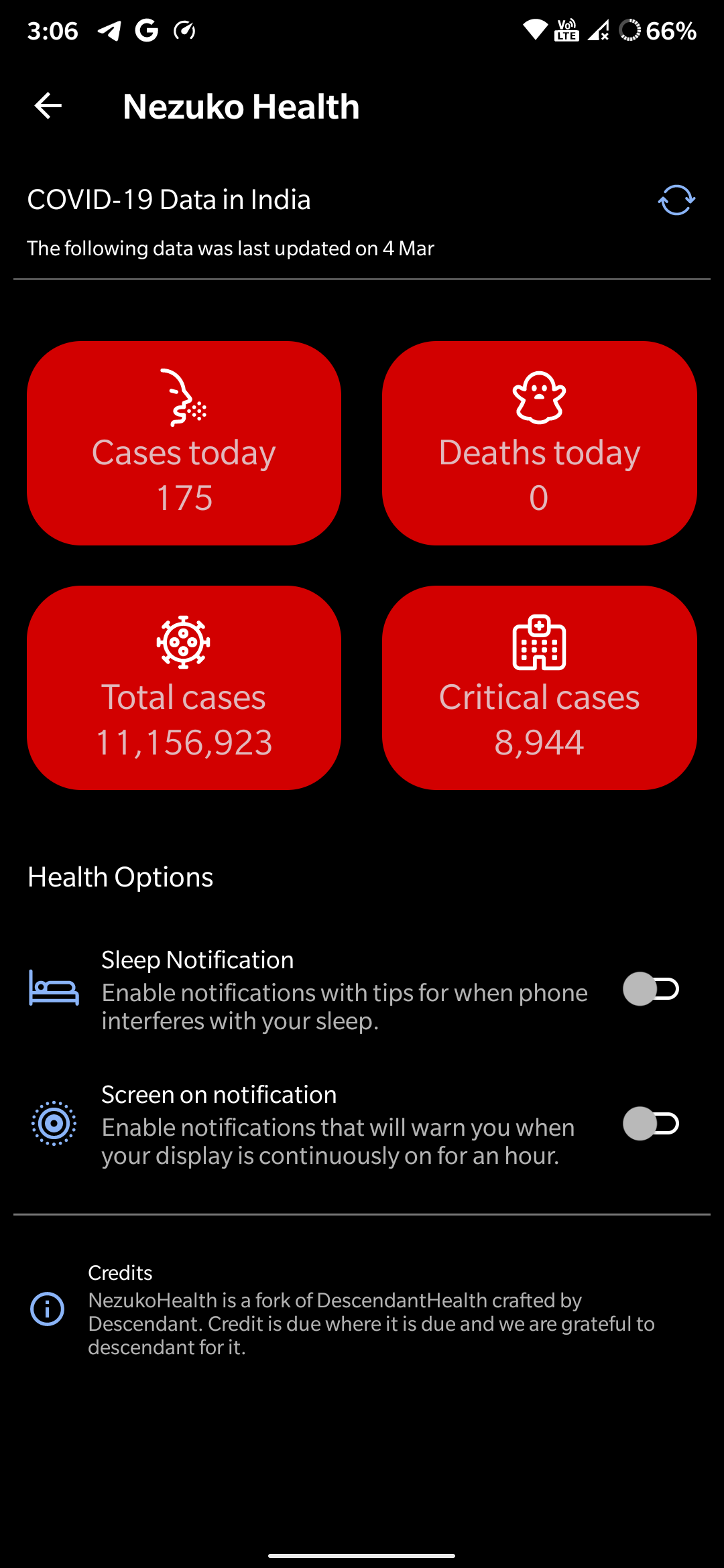Enable the Sleep Notification switch
724x1568 pixels.
click(x=651, y=989)
